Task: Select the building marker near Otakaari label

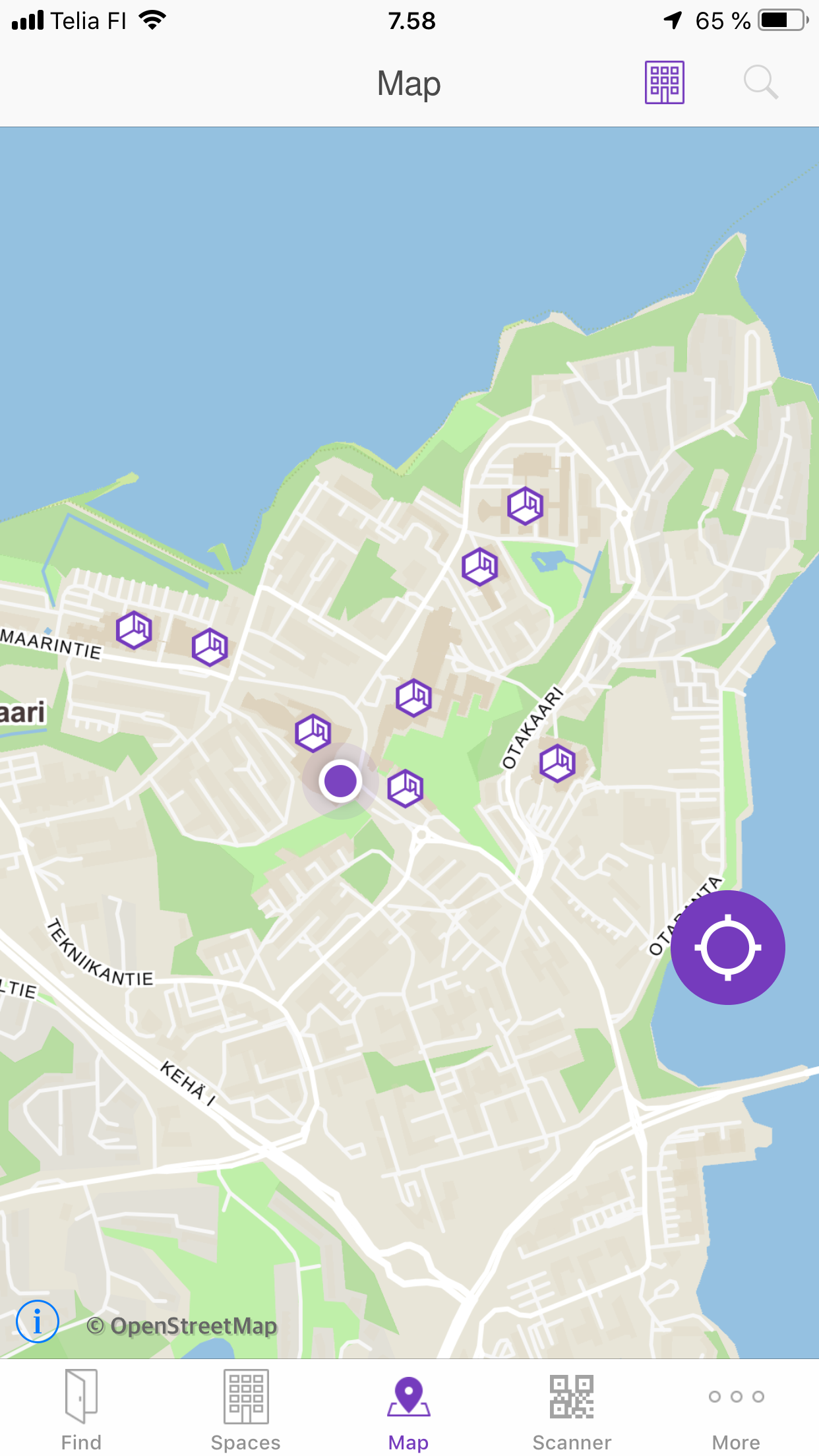Action: 558,763
